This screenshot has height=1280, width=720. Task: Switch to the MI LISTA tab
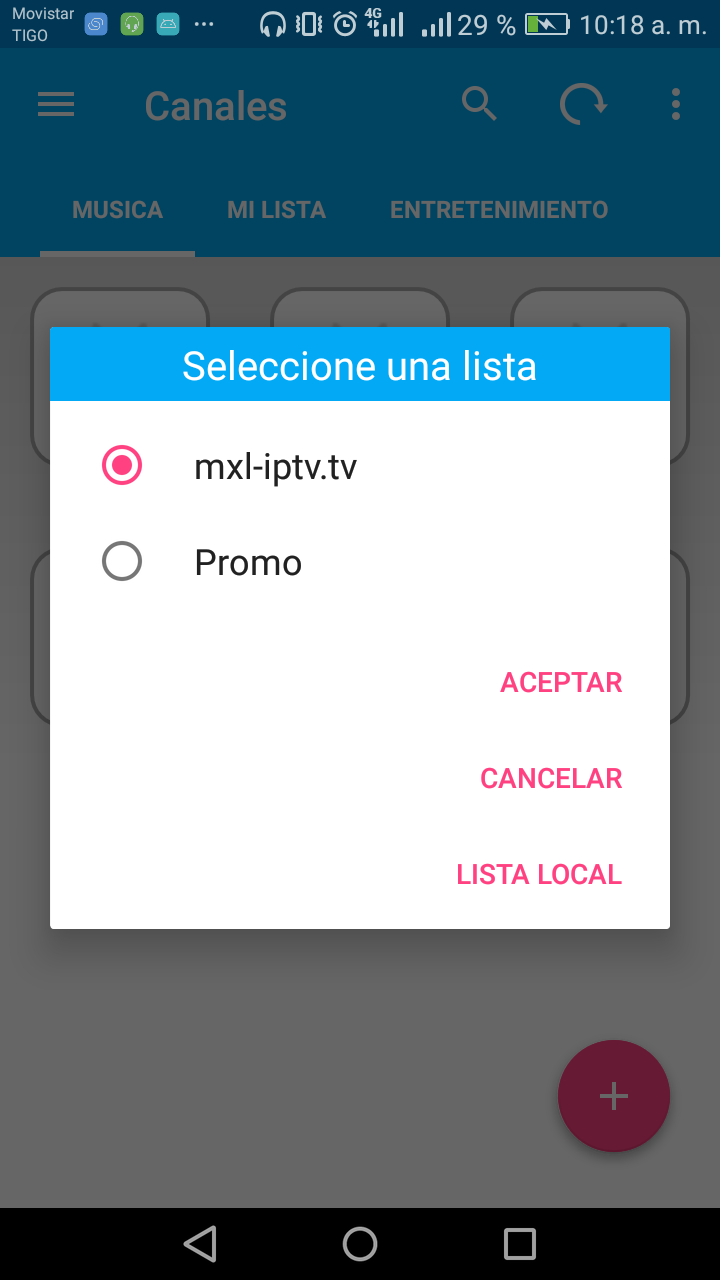click(276, 210)
